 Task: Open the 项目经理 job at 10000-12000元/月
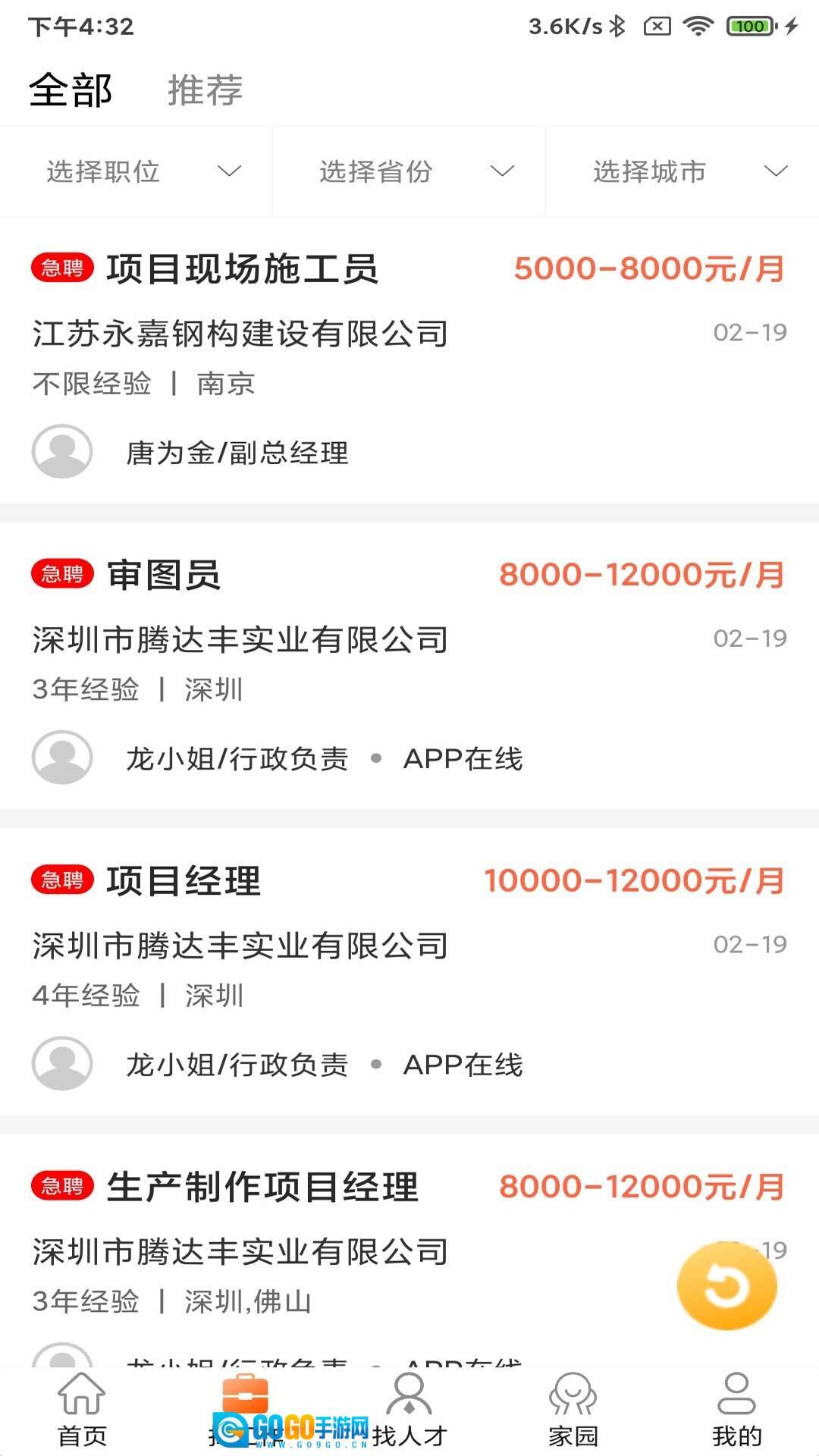coord(184,881)
